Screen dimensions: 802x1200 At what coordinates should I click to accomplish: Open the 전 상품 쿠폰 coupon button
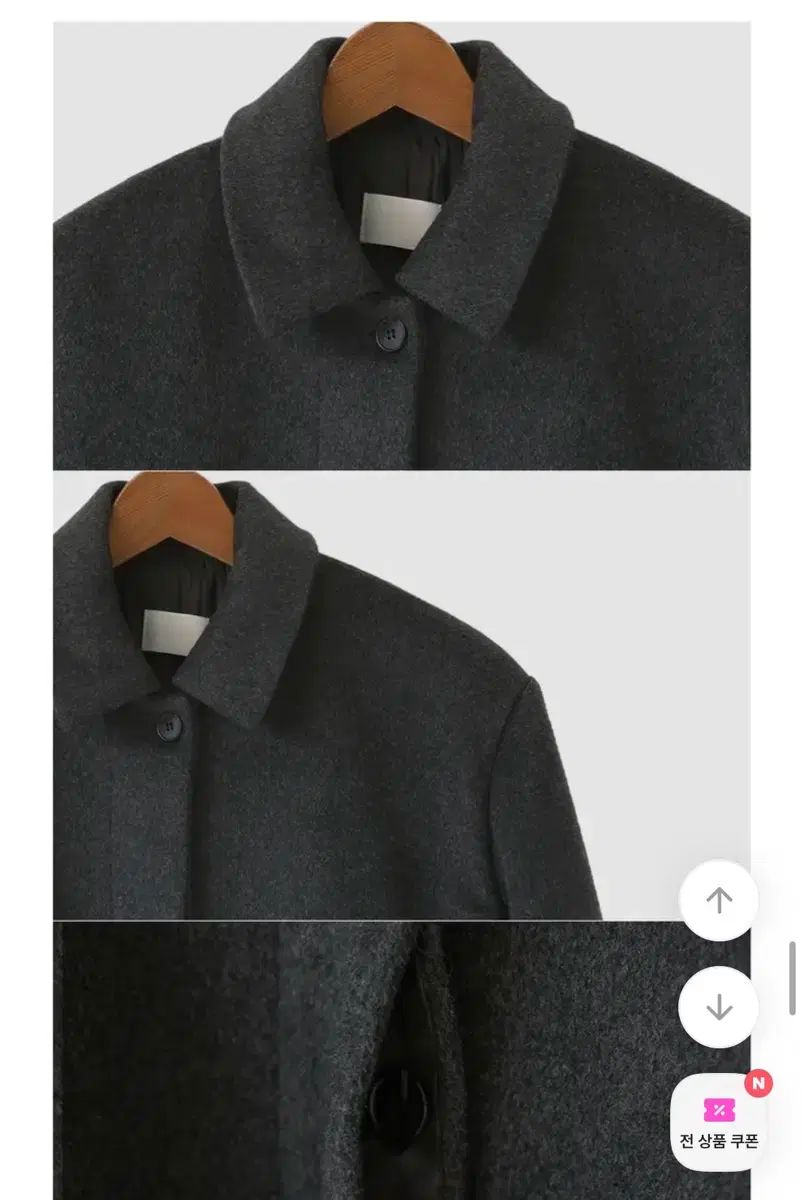pos(719,1120)
